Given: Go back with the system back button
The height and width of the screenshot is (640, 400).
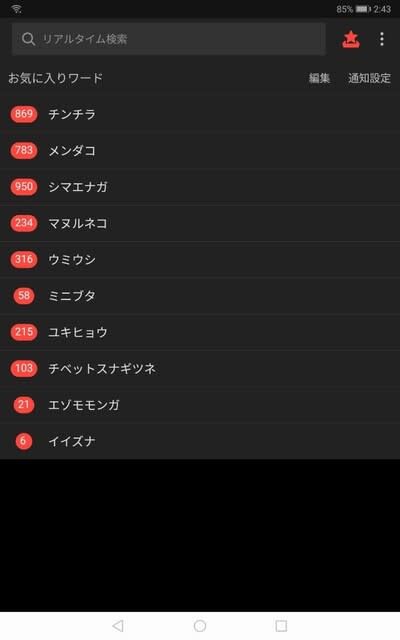Looking at the screenshot, I should (x=118, y=625).
